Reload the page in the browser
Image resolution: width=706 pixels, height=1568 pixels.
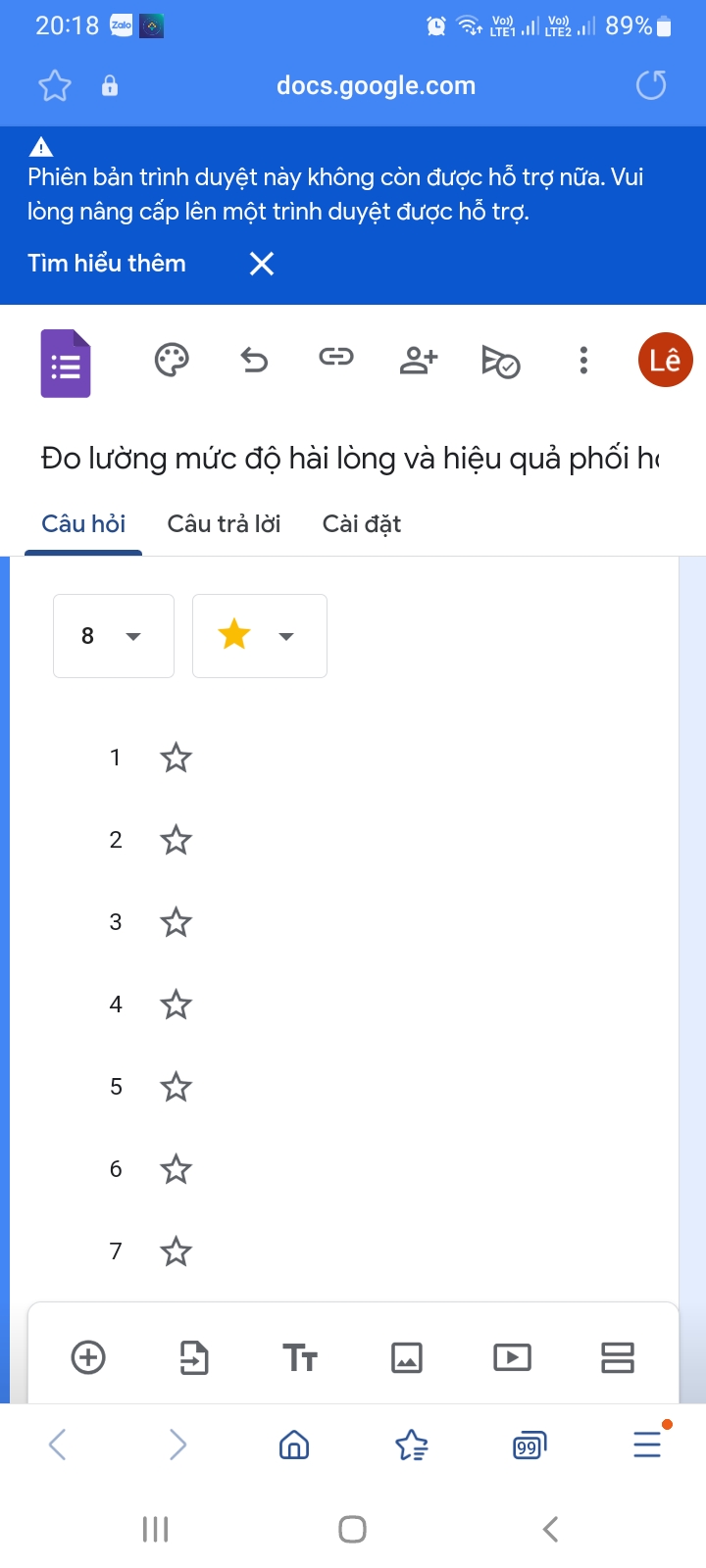tap(651, 86)
